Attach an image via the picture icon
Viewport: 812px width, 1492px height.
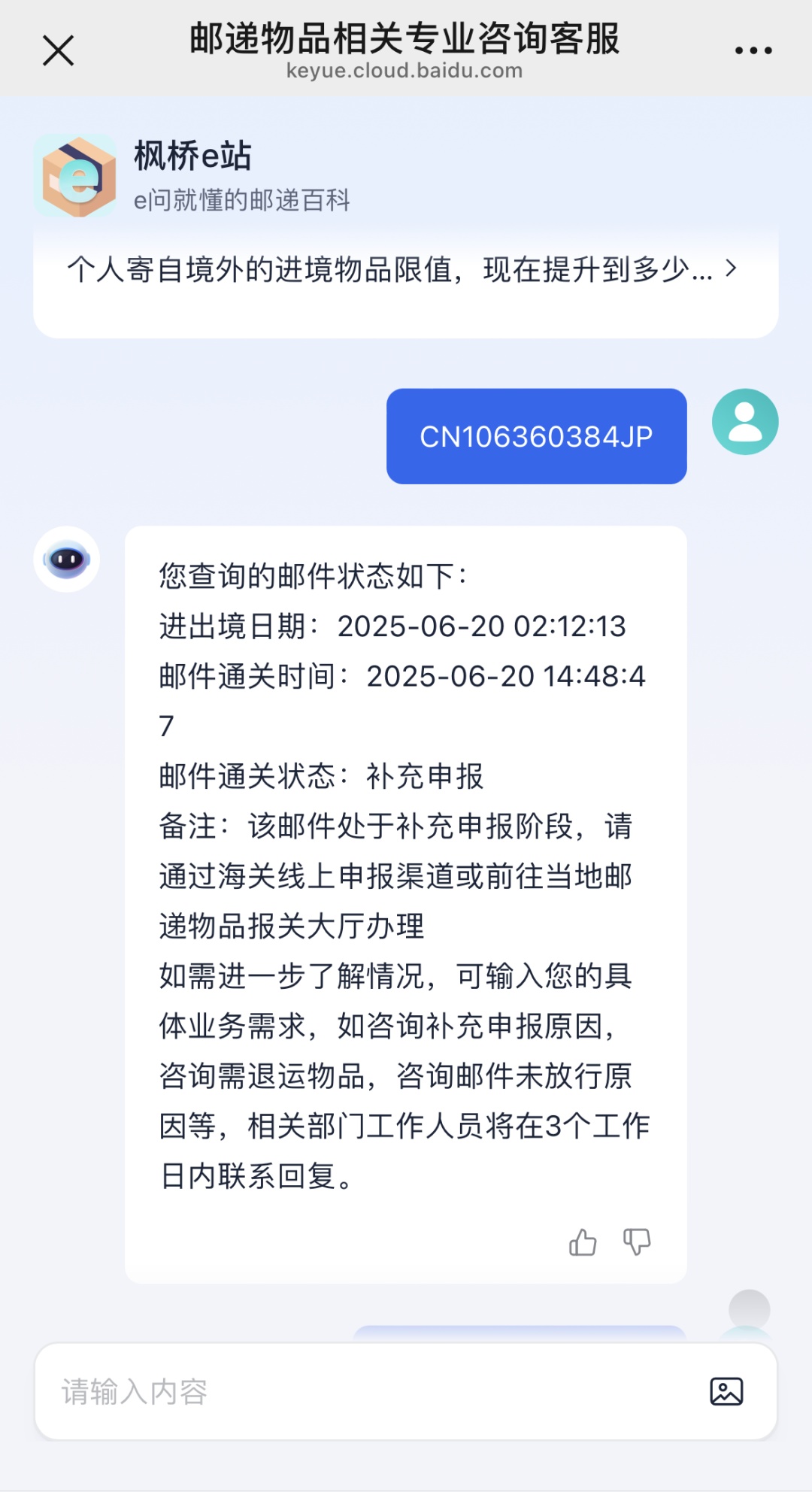726,1391
